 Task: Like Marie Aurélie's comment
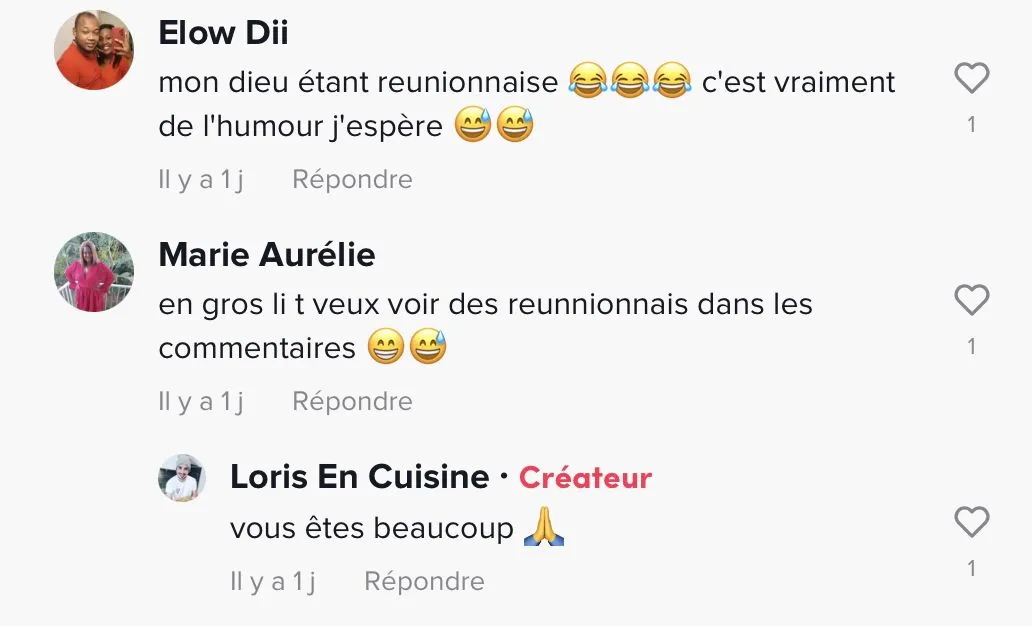(971, 300)
